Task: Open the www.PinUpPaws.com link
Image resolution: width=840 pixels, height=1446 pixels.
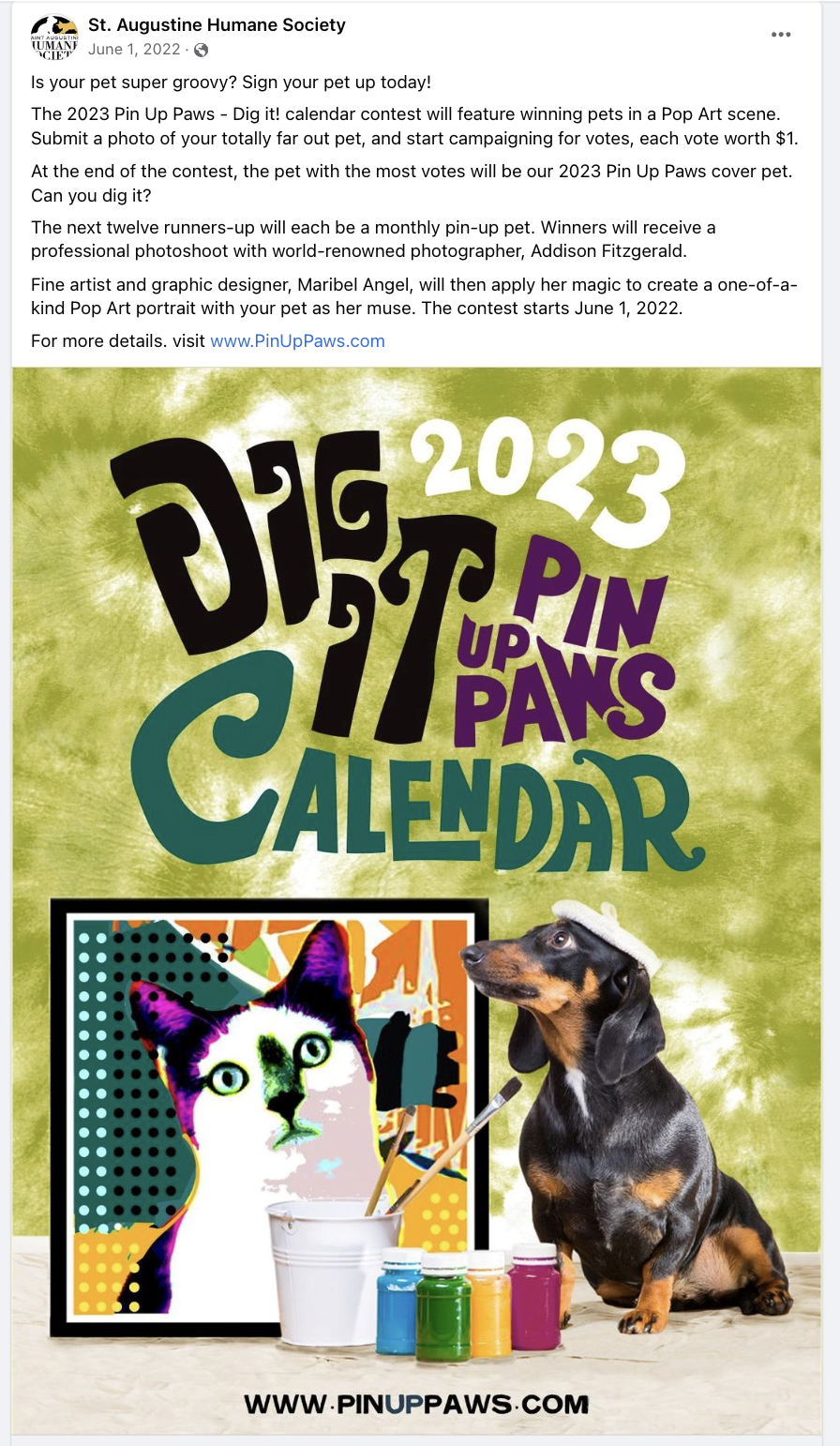Action: coord(297,340)
